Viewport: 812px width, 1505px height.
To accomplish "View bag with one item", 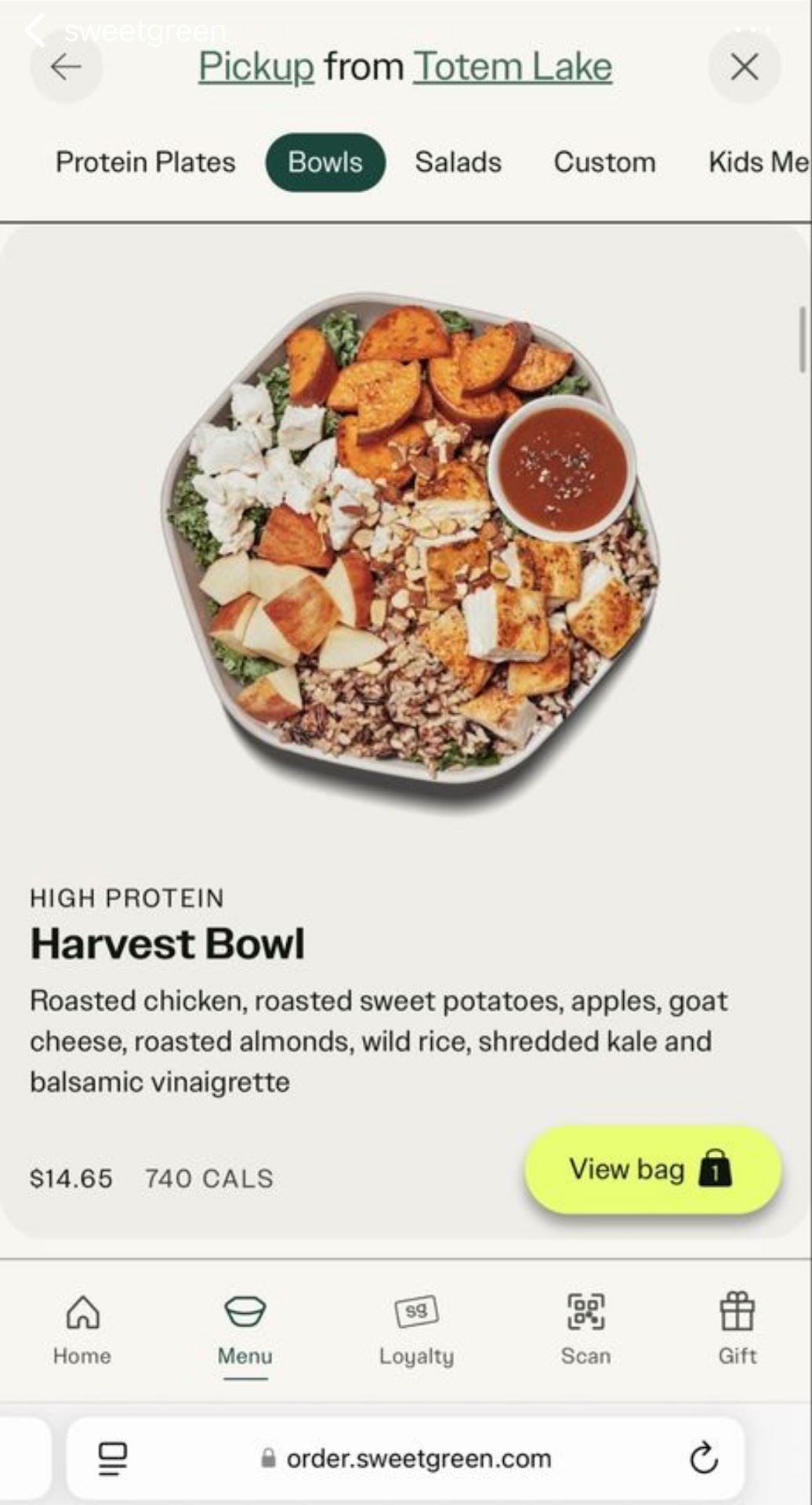I will pos(652,1170).
